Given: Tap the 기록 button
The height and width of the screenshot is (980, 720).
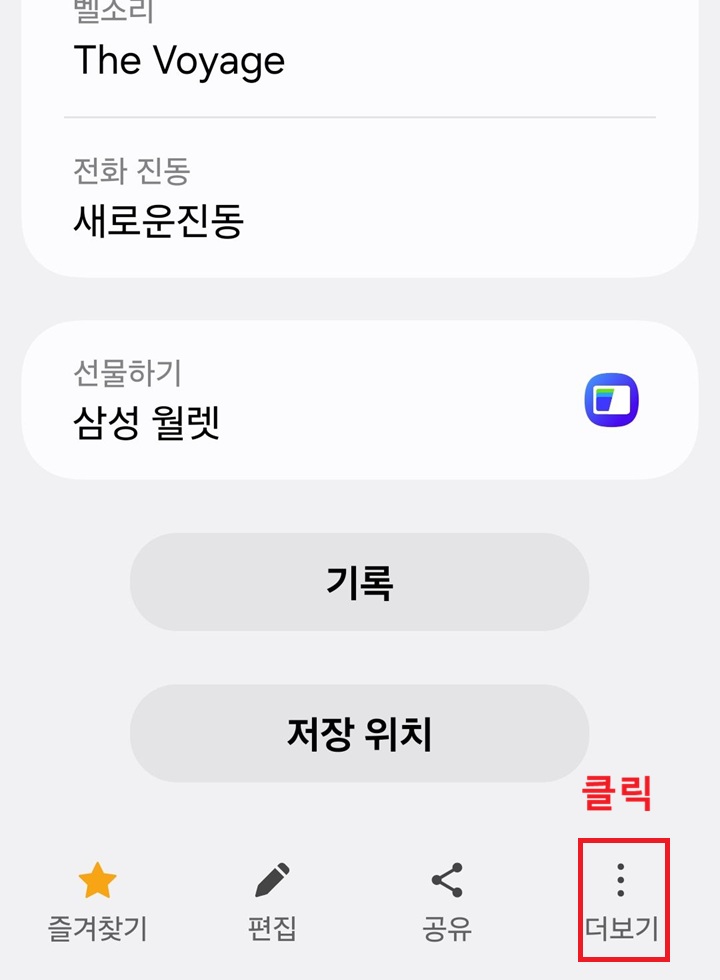Looking at the screenshot, I should point(358,581).
